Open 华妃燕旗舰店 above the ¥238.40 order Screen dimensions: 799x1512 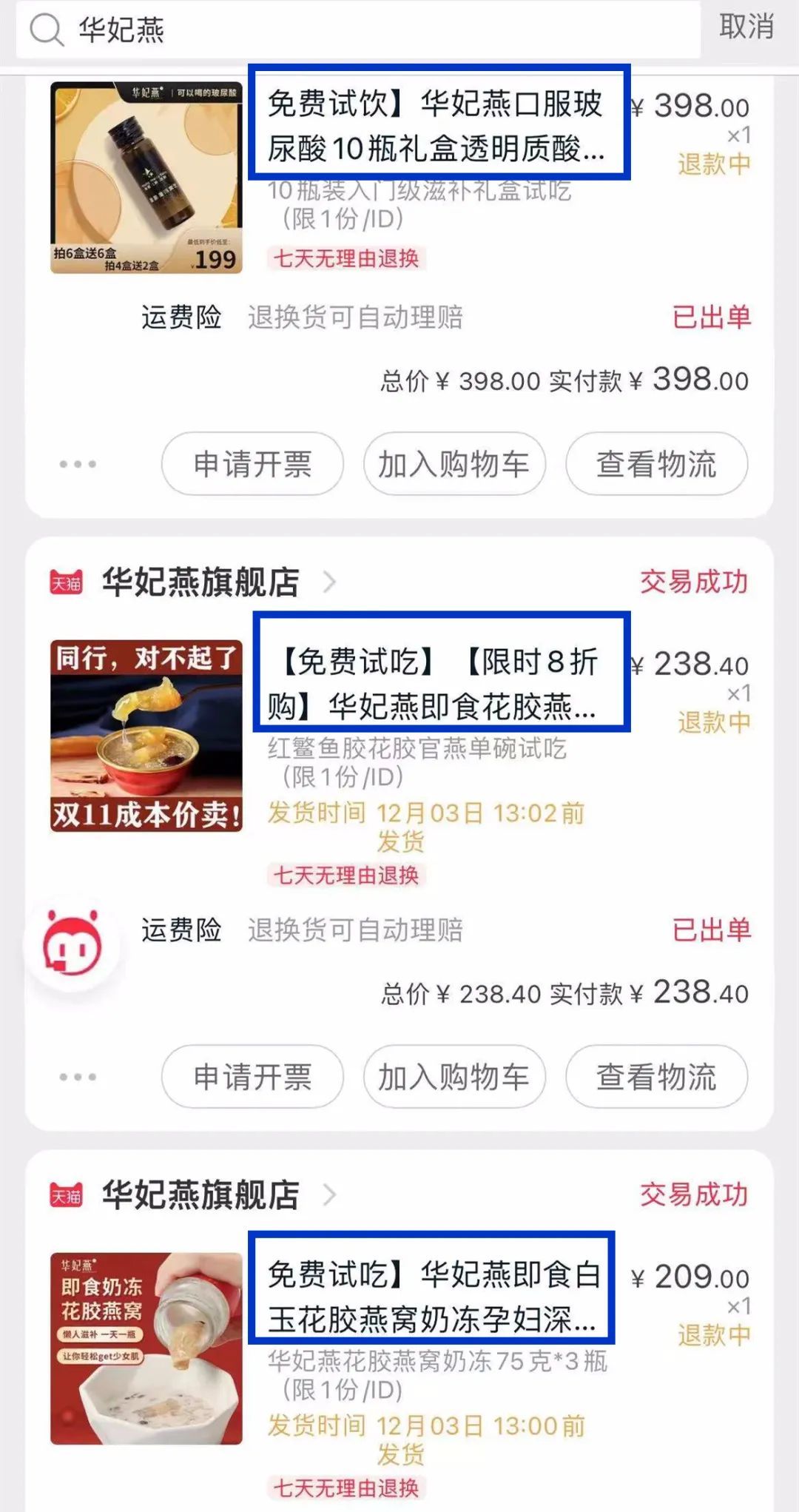200,582
